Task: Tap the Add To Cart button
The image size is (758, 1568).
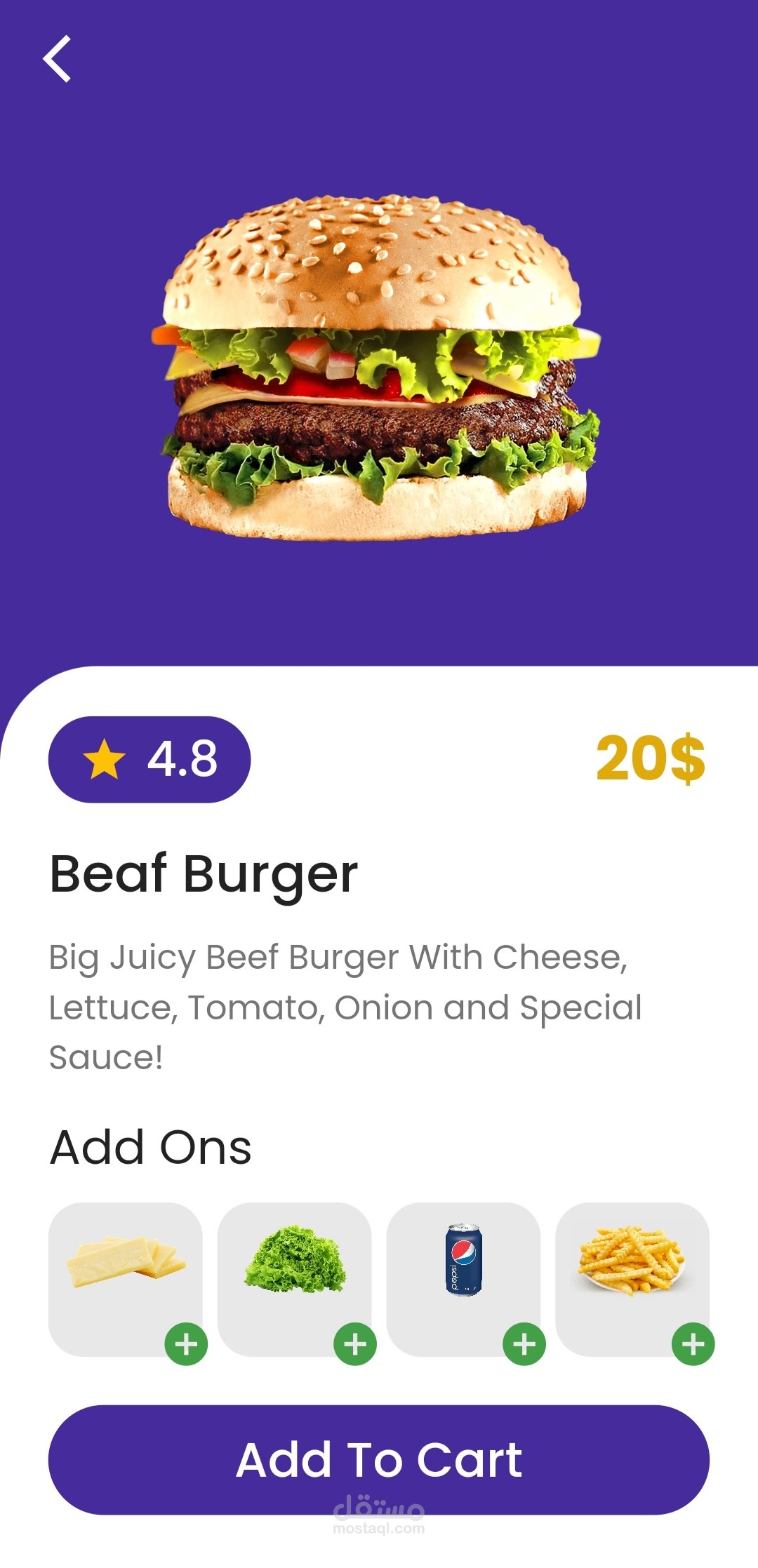Action: click(379, 1459)
